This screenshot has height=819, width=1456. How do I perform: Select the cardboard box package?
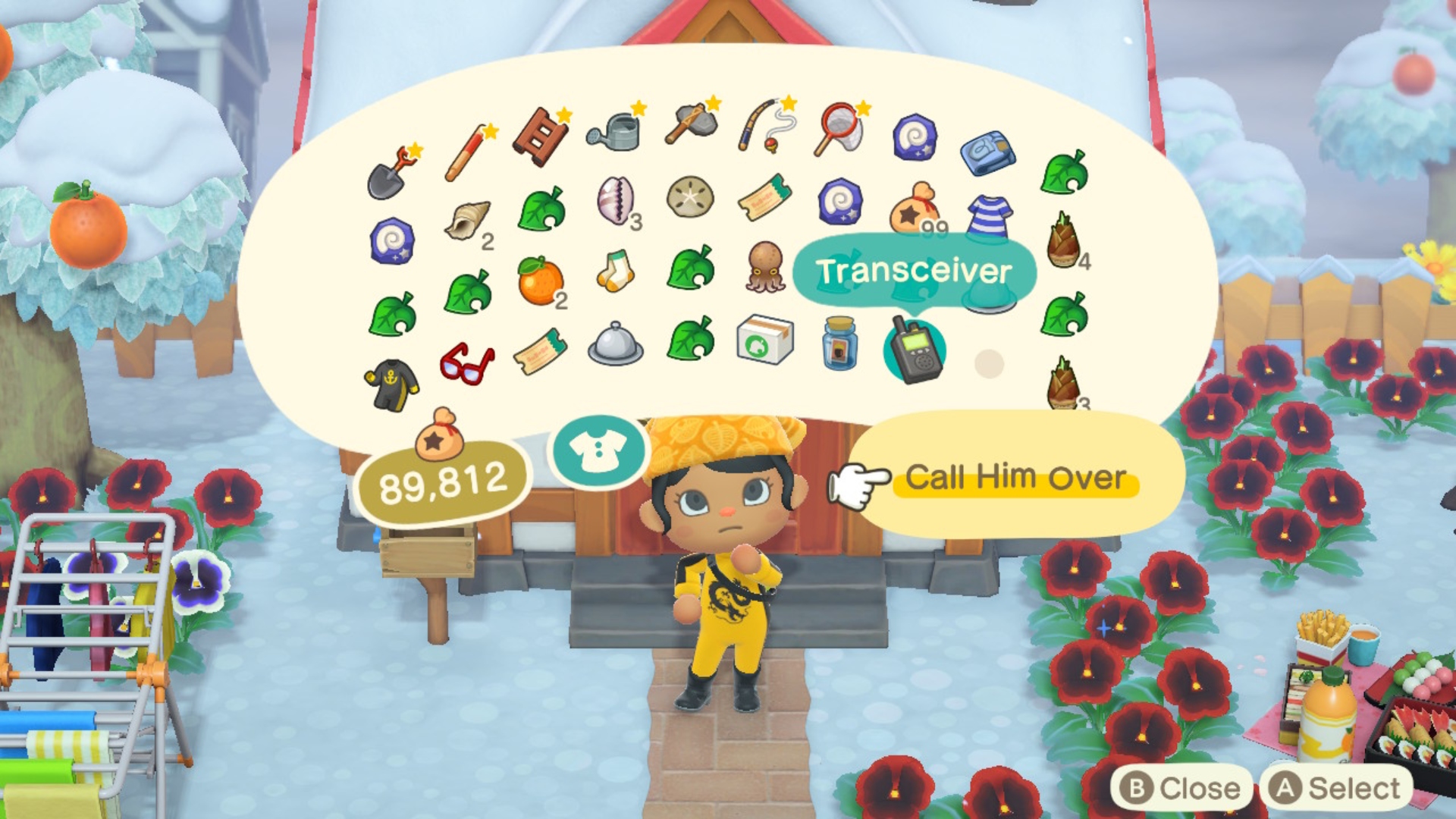[765, 340]
